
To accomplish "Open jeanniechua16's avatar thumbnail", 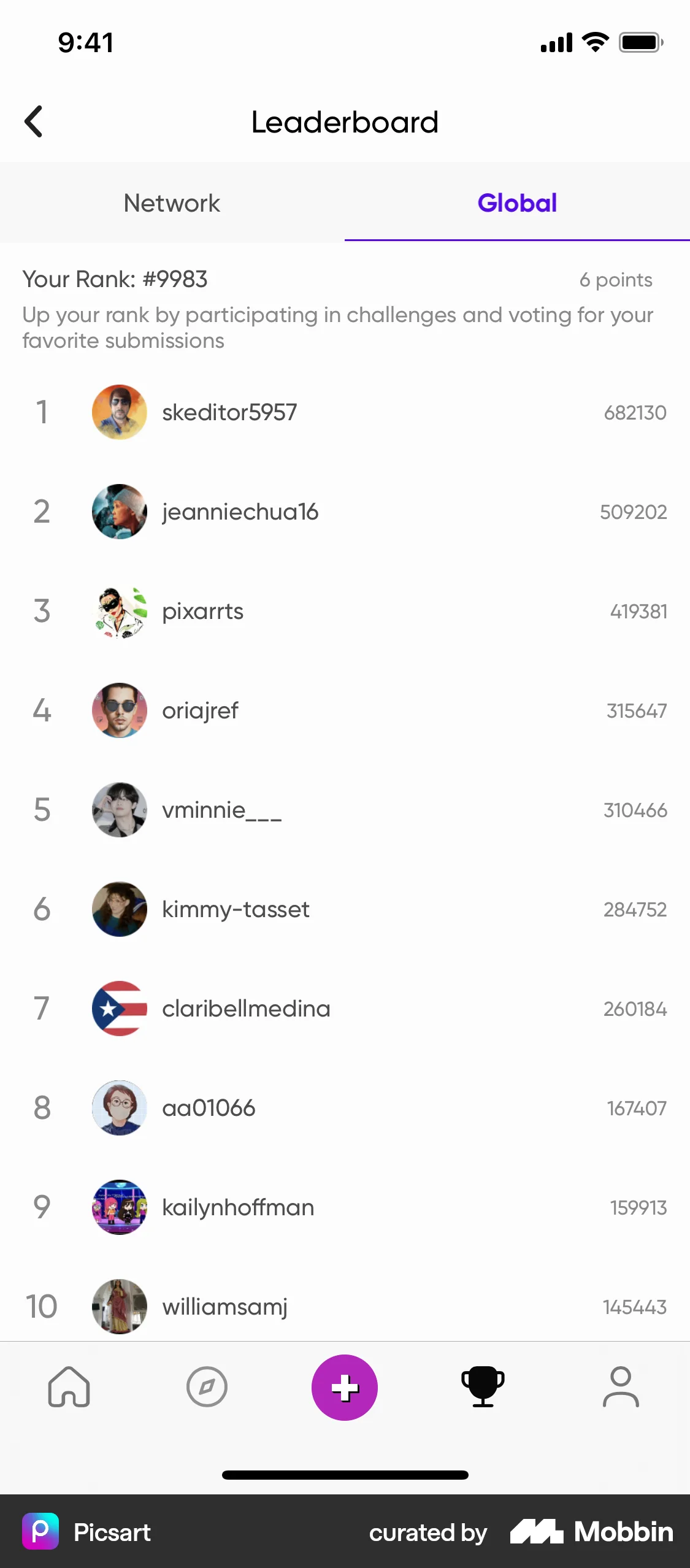I will tap(119, 511).
